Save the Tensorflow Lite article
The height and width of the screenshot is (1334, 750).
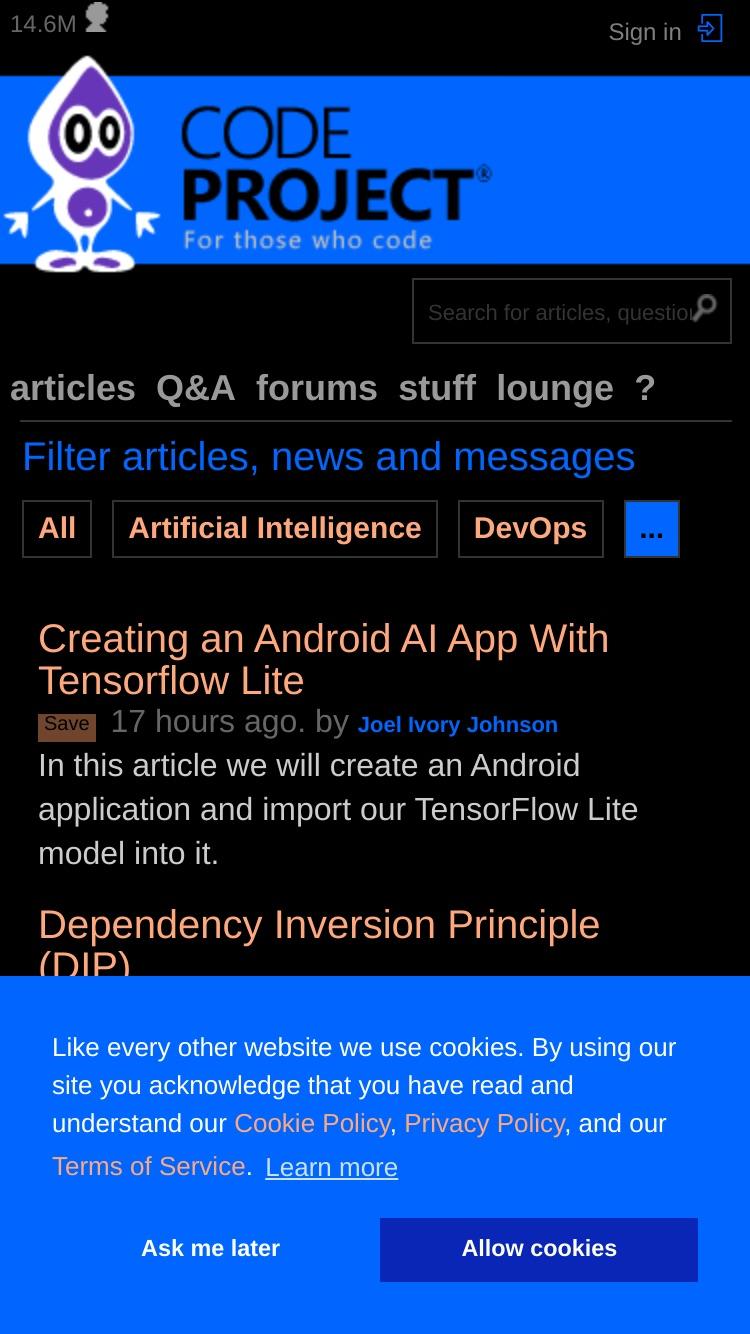point(67,726)
